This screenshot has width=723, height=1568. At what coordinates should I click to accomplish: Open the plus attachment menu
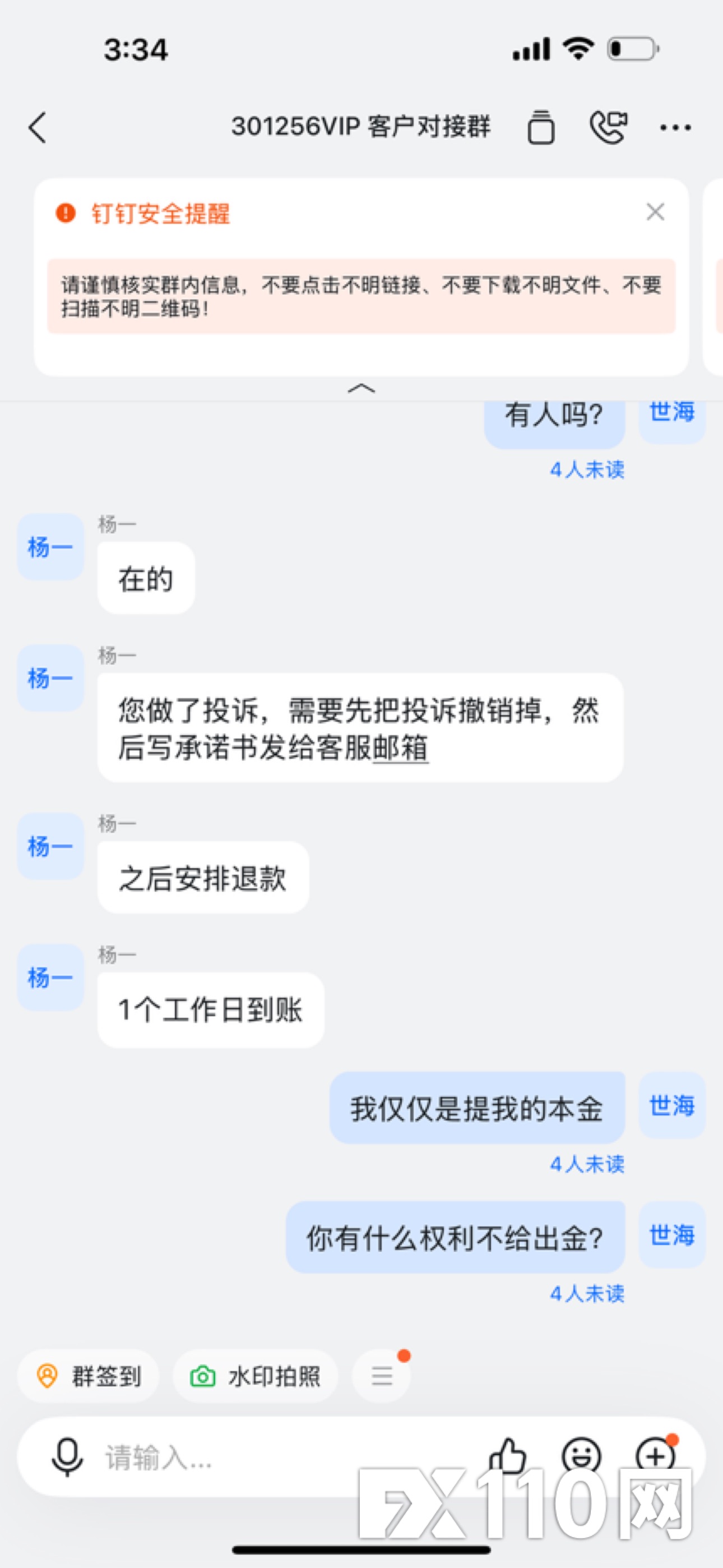[x=655, y=1456]
